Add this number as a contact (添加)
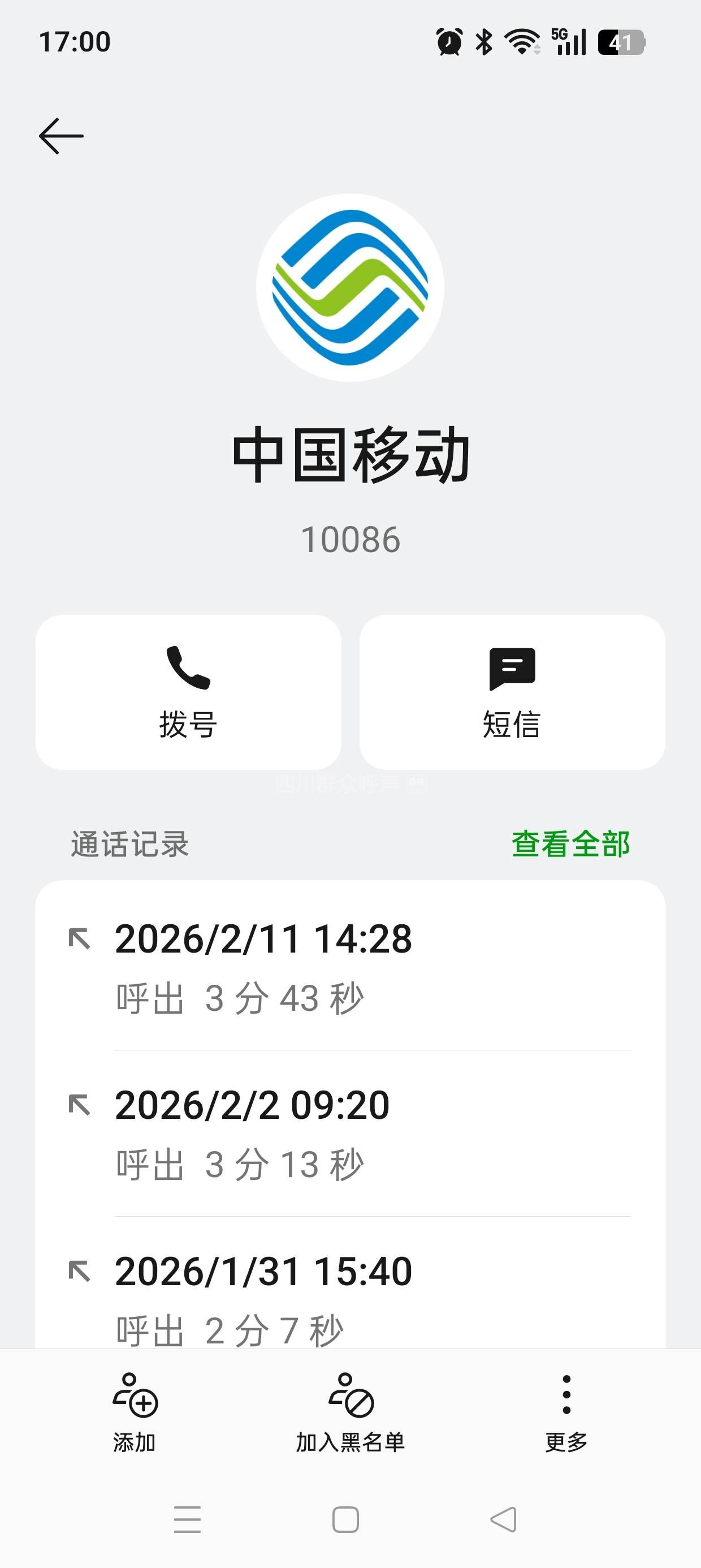Image resolution: width=701 pixels, height=1568 pixels. pos(135,1412)
